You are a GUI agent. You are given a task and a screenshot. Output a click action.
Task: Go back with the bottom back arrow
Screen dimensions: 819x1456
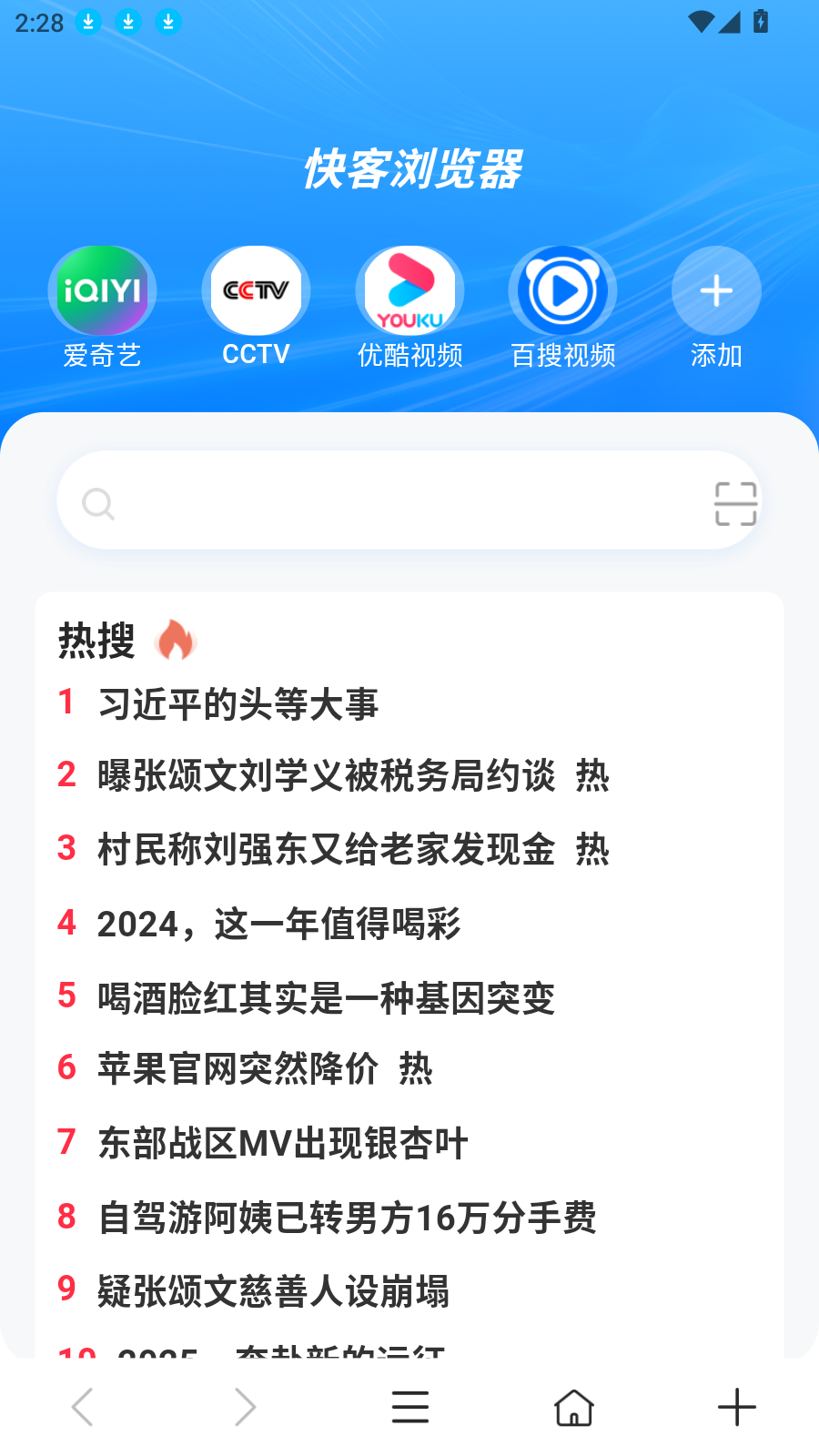tap(82, 1407)
